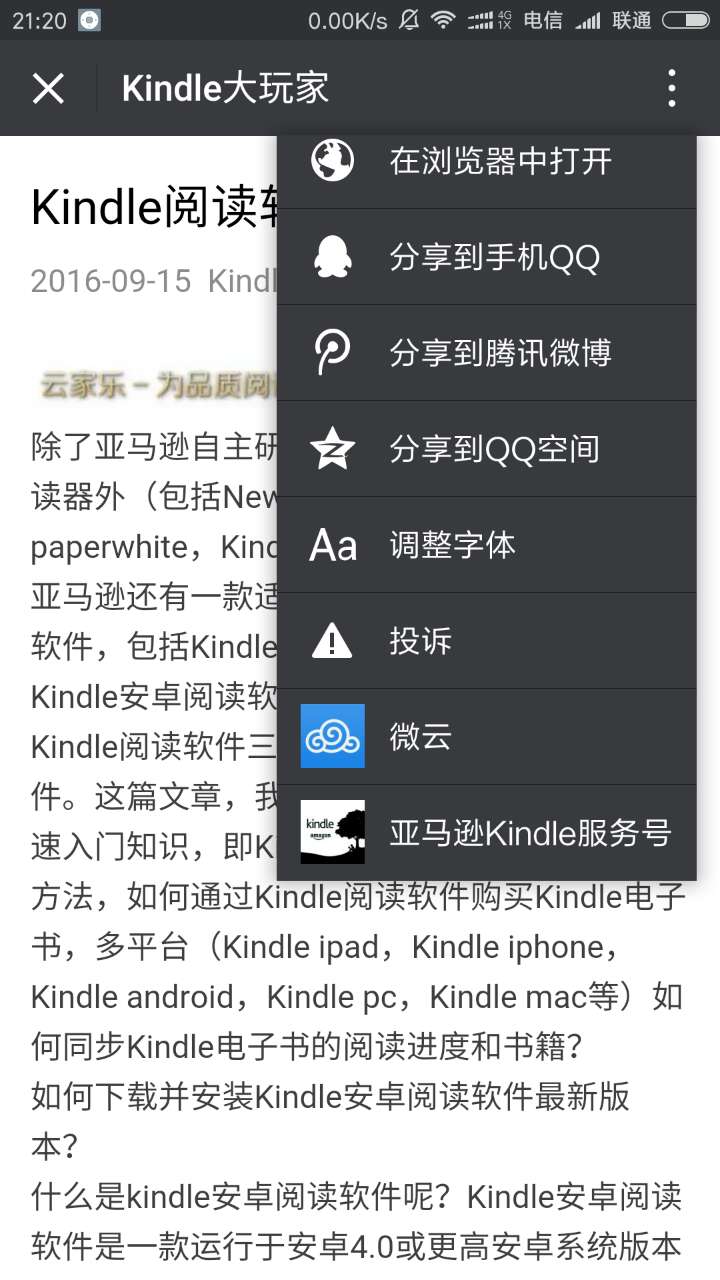This screenshot has height=1280, width=720.
Task: Tap the three-dot overflow menu icon
Action: click(671, 88)
